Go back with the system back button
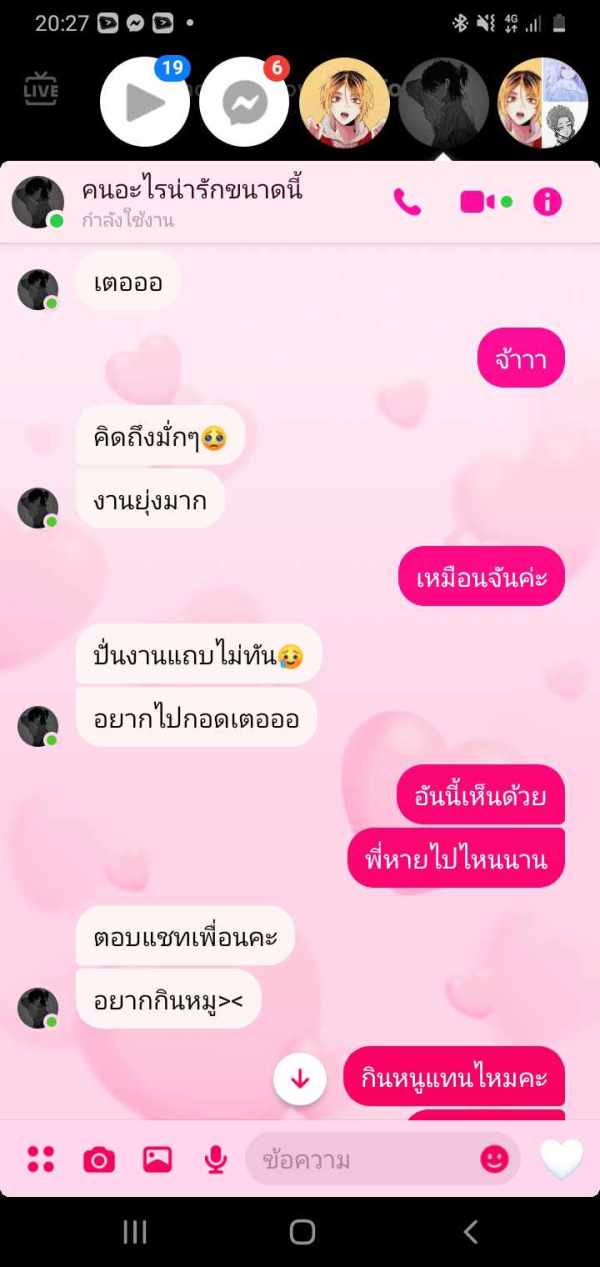 [470, 1232]
